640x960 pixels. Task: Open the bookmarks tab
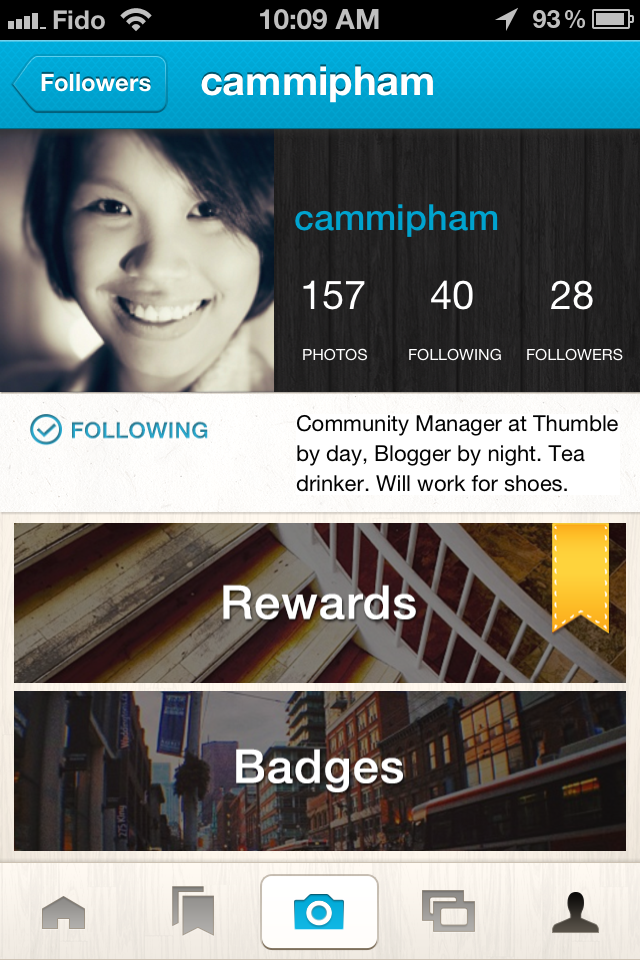[192, 912]
